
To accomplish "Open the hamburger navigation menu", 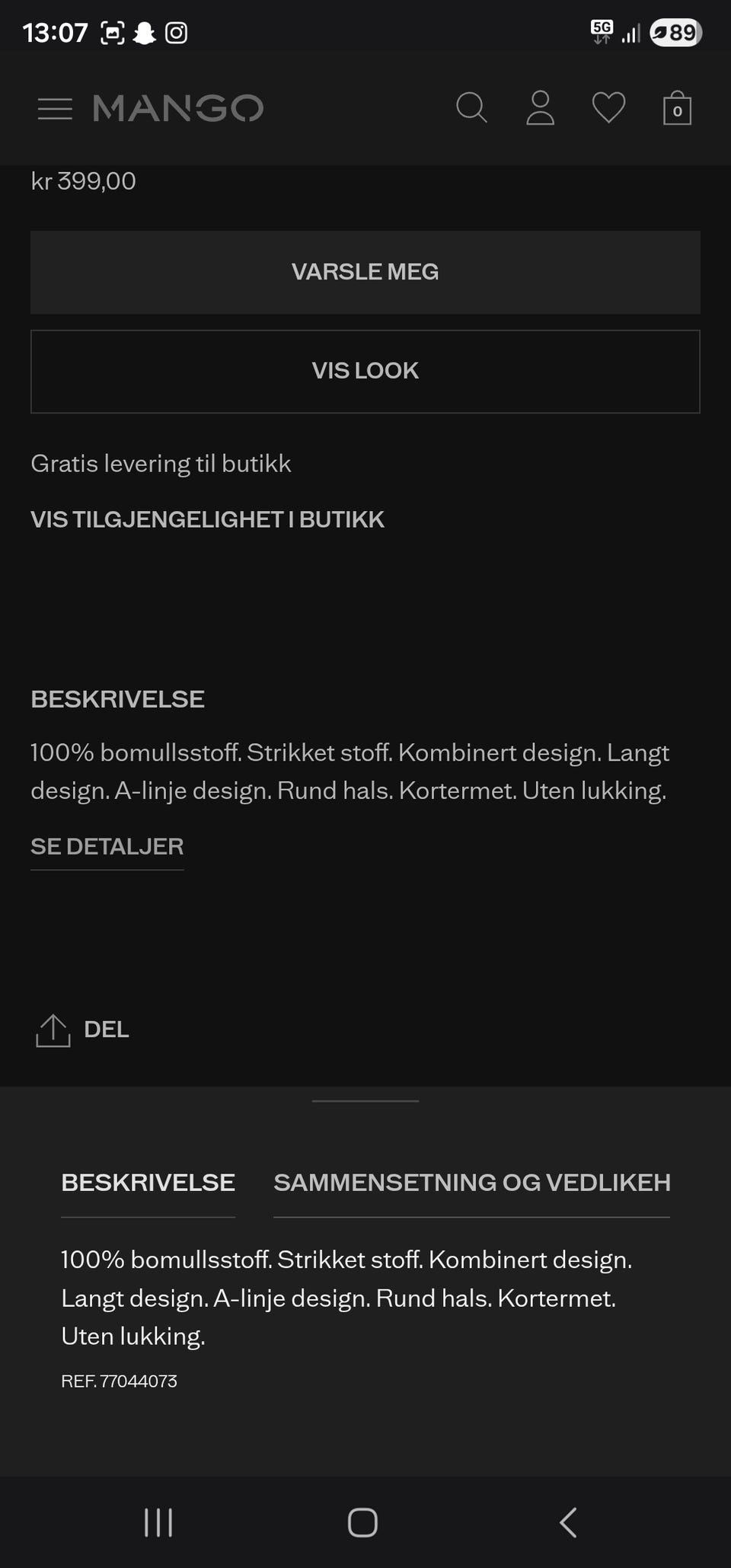I will coord(55,108).
